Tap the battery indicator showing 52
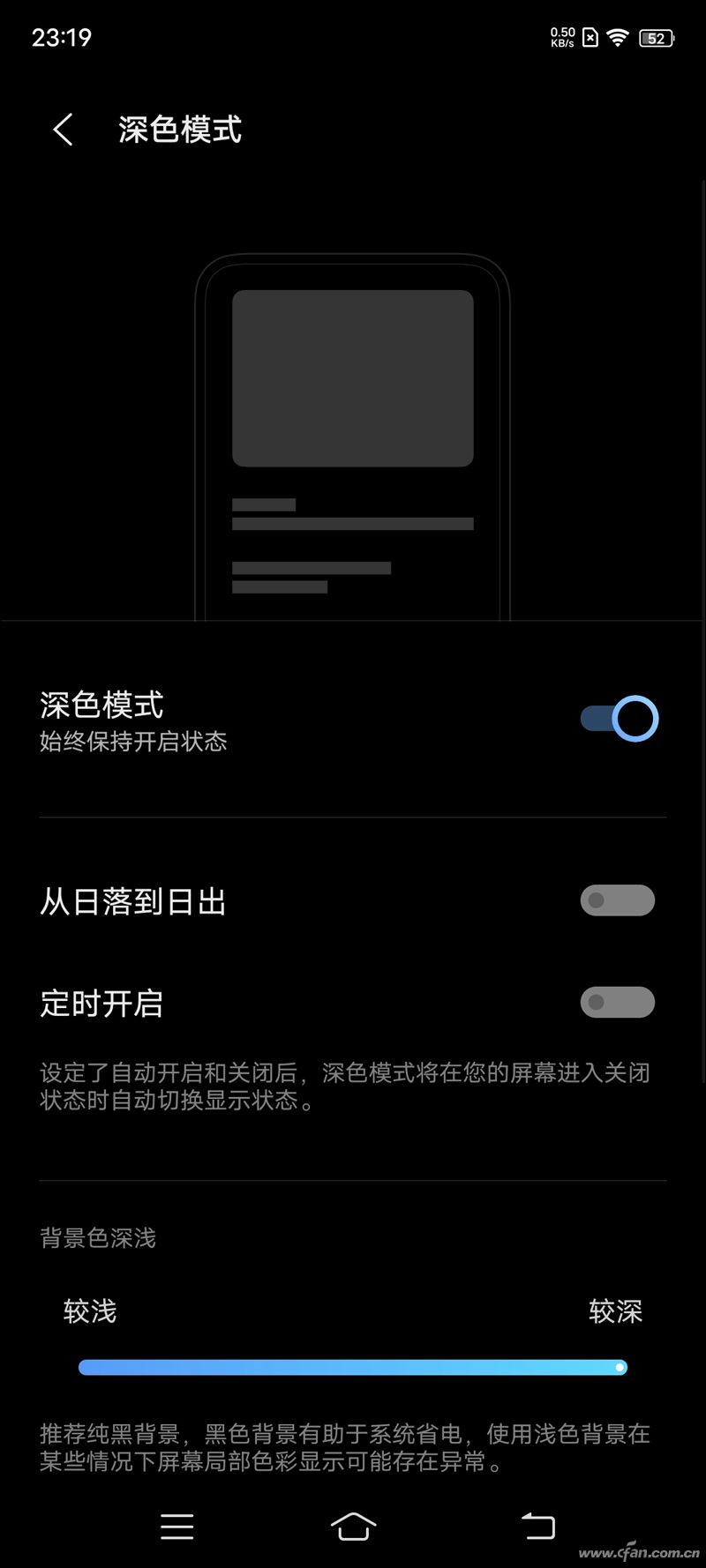The height and width of the screenshot is (1568, 706). point(655,38)
